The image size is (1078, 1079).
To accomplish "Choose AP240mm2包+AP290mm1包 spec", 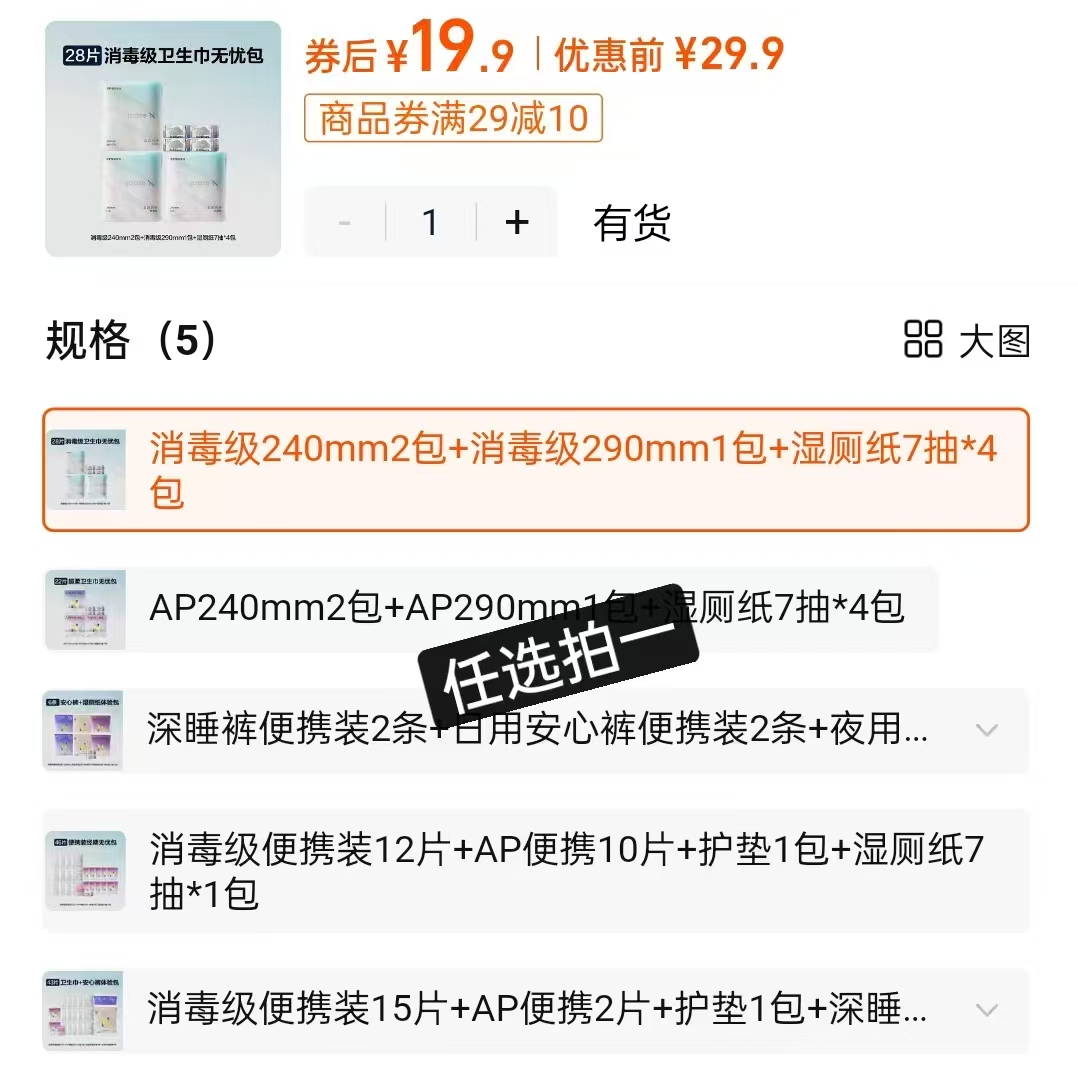I will click(490, 608).
